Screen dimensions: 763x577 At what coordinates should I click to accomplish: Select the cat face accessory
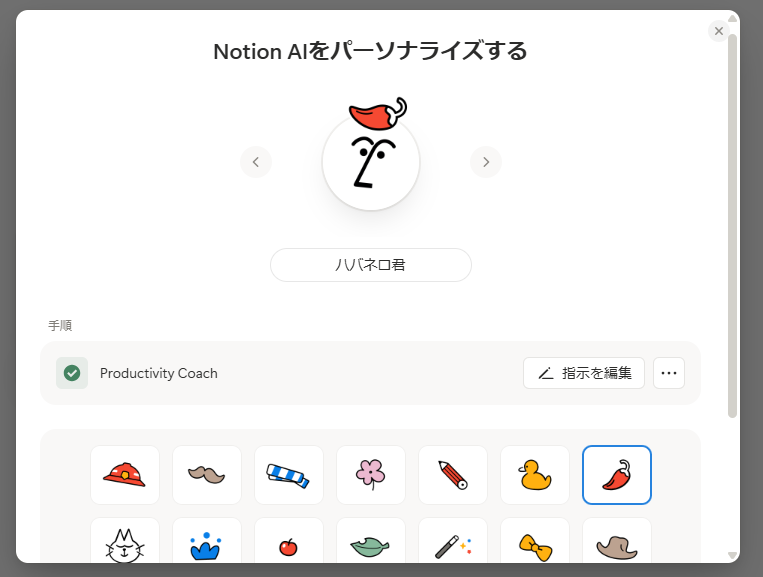click(125, 545)
